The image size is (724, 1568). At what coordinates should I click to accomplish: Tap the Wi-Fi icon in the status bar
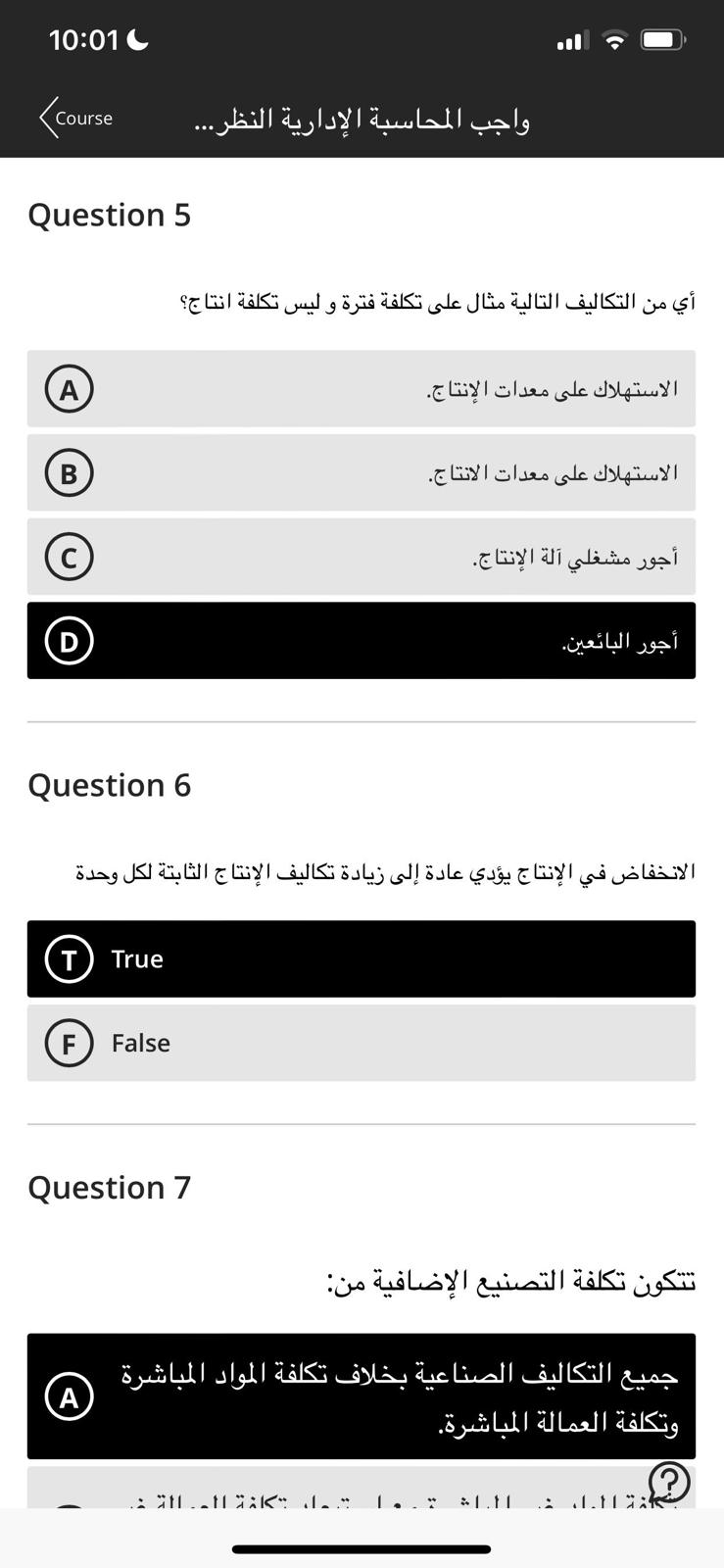click(x=613, y=40)
